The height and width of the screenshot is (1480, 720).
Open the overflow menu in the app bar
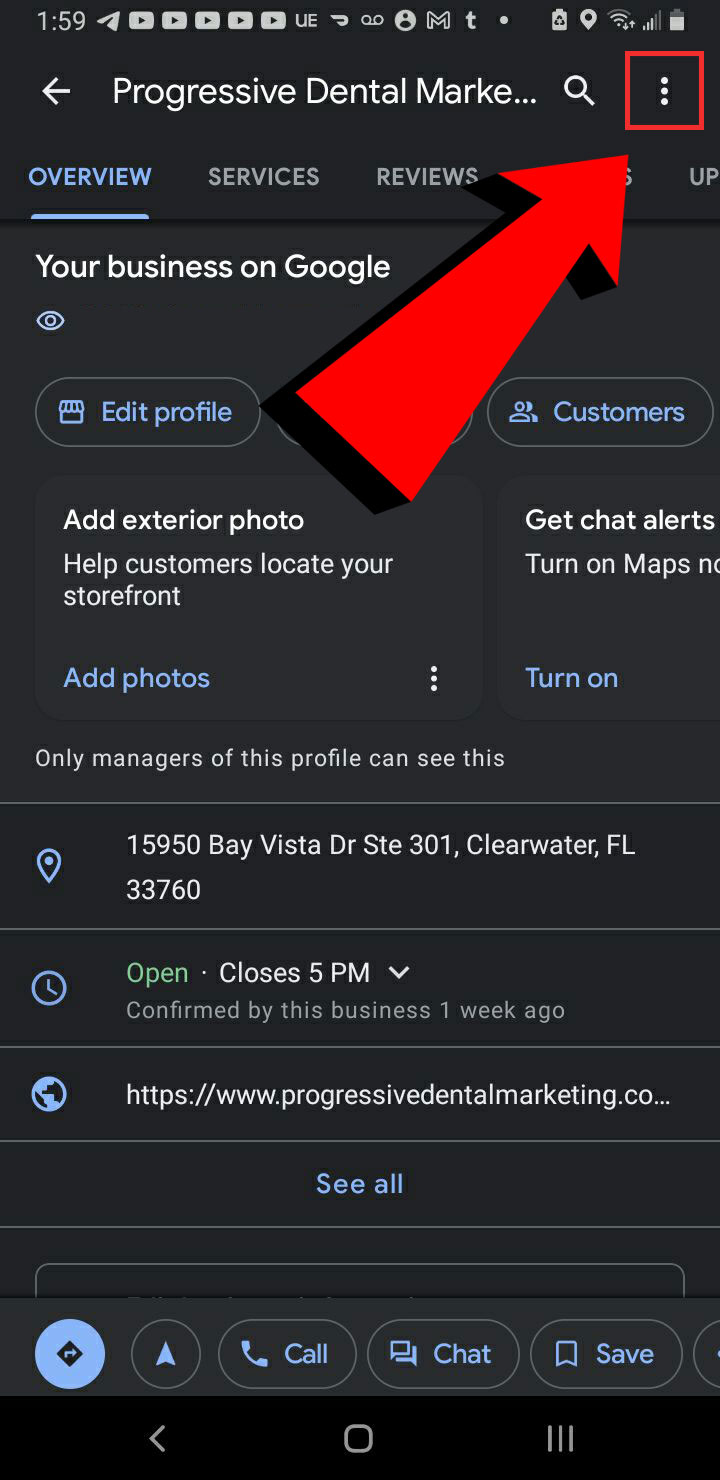click(664, 92)
